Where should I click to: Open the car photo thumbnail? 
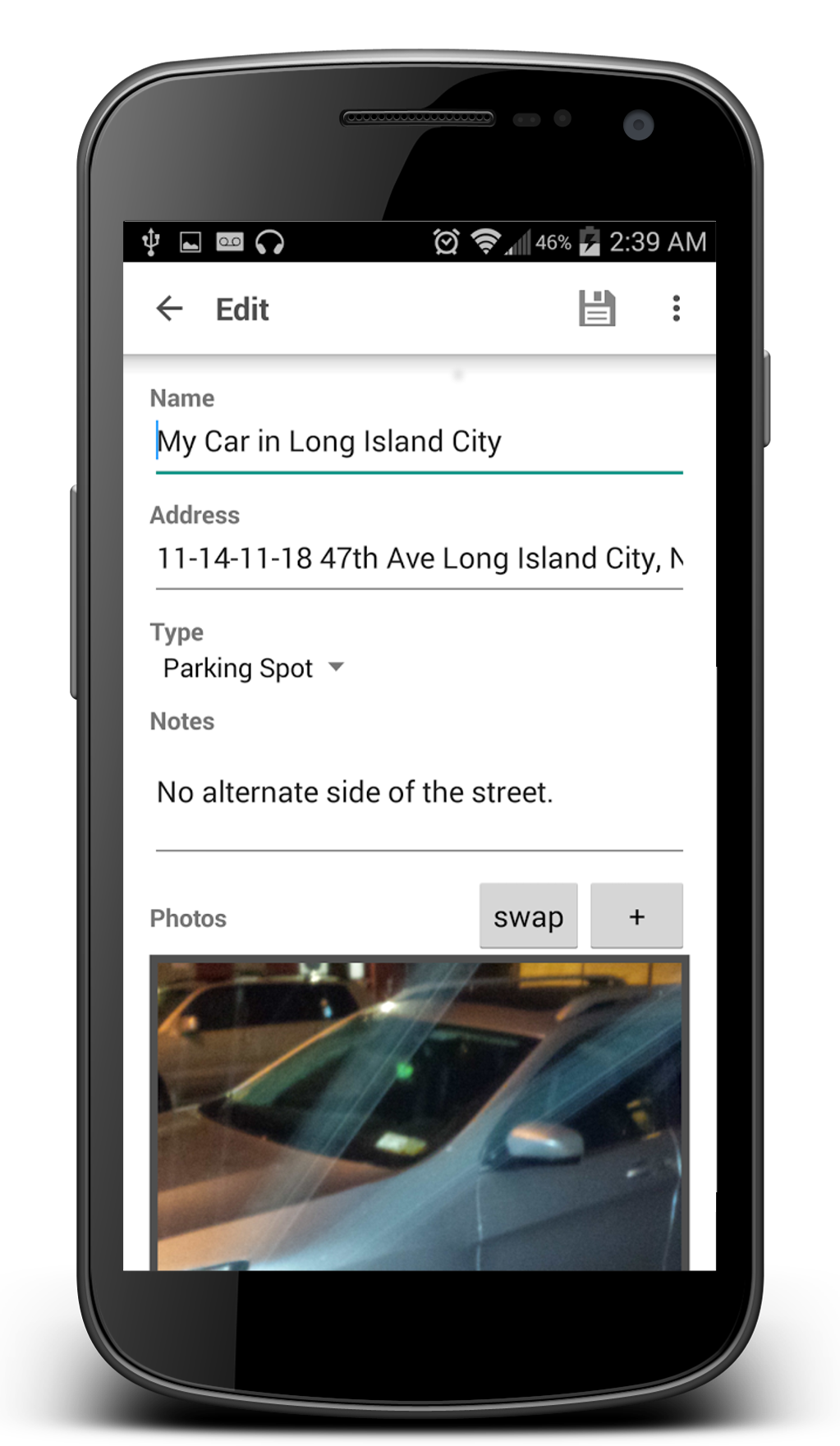point(419,1115)
